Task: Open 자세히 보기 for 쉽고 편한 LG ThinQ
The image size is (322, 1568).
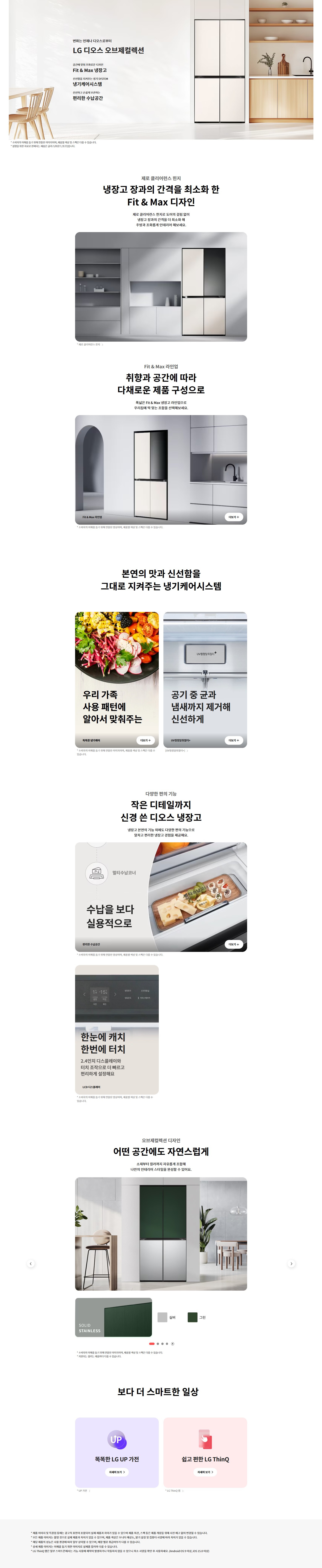Action: coord(205,1472)
